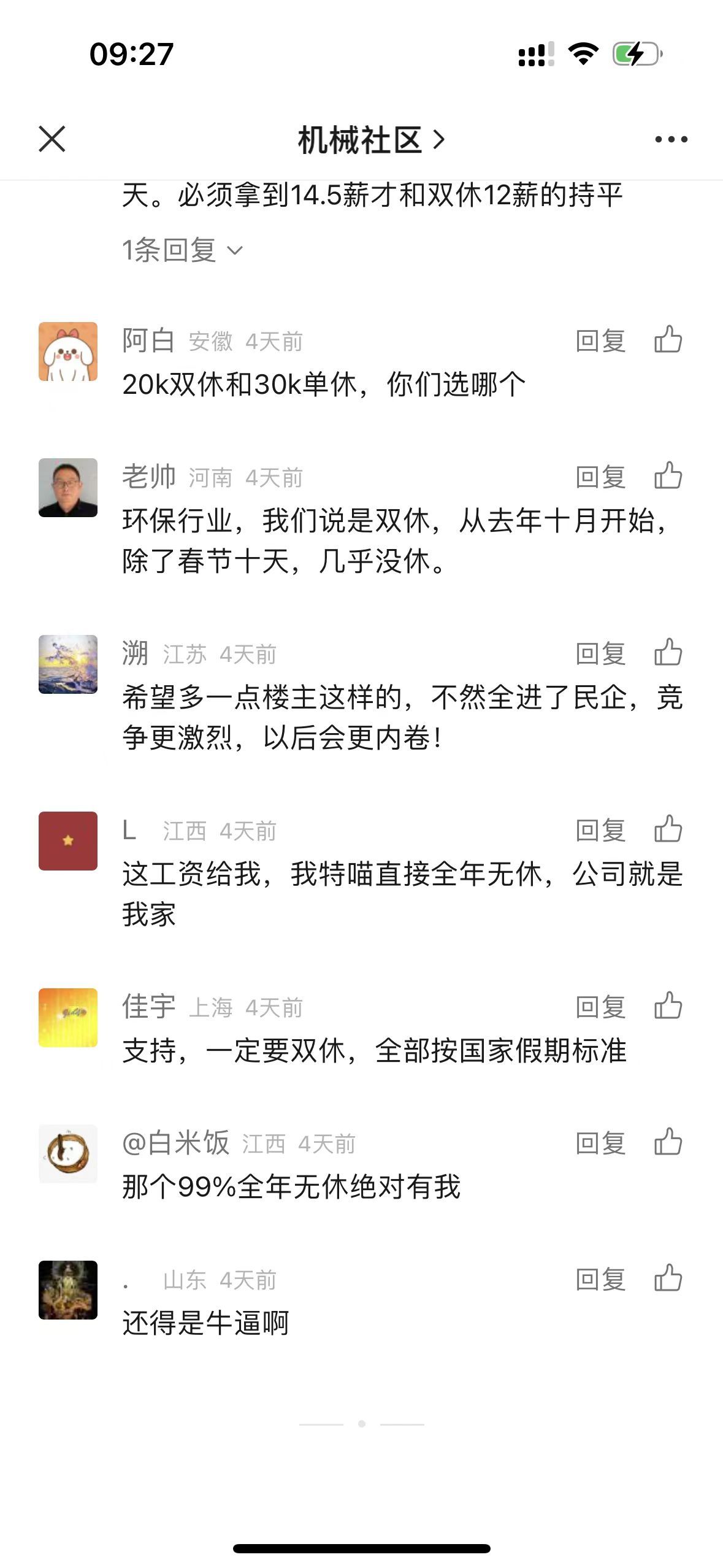The width and height of the screenshot is (723, 1568).
Task: Like L's comment about 全年无休
Action: pyautogui.click(x=668, y=829)
